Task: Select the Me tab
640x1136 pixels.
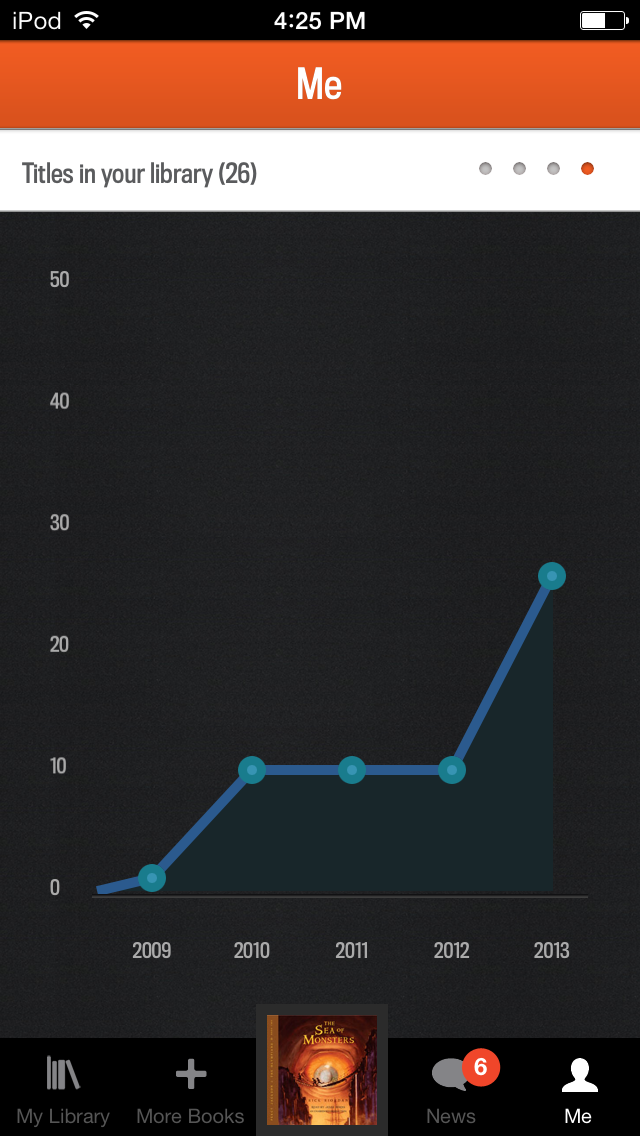Action: 578,1088
